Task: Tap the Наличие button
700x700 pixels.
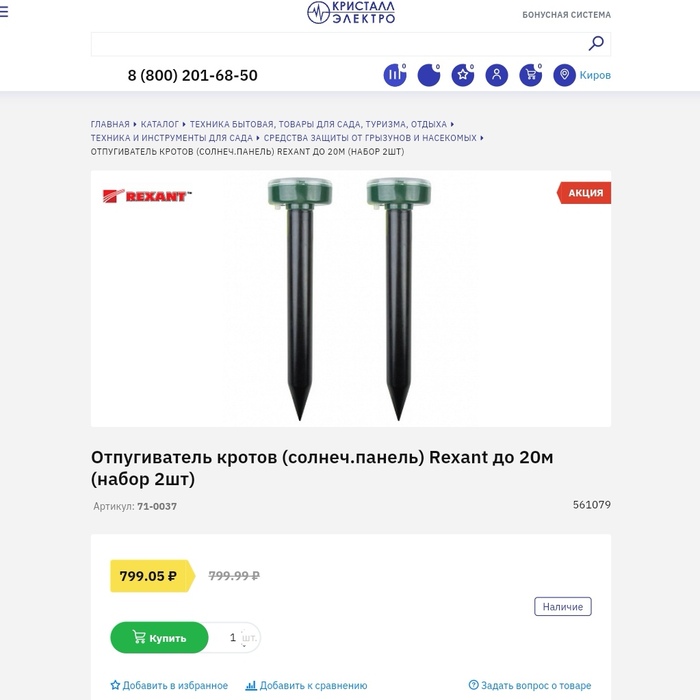Action: tap(562, 607)
